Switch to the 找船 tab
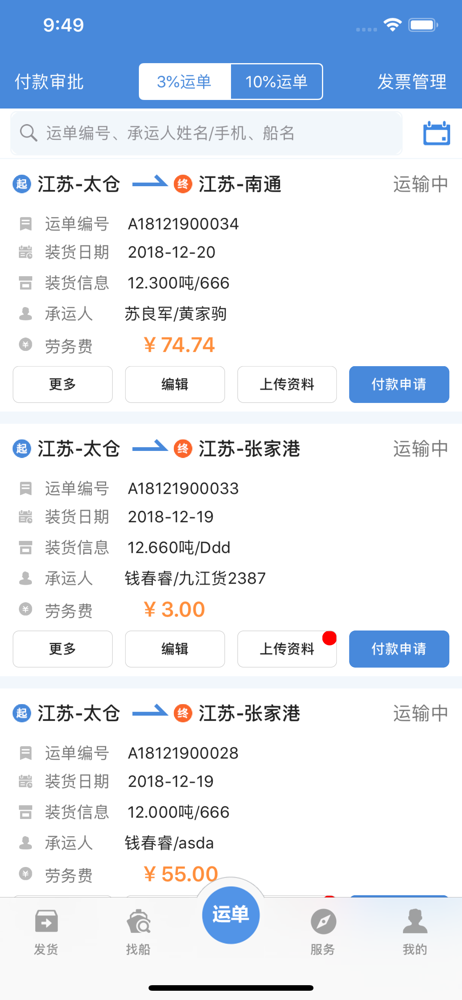Image resolution: width=462 pixels, height=1000 pixels. click(x=138, y=932)
